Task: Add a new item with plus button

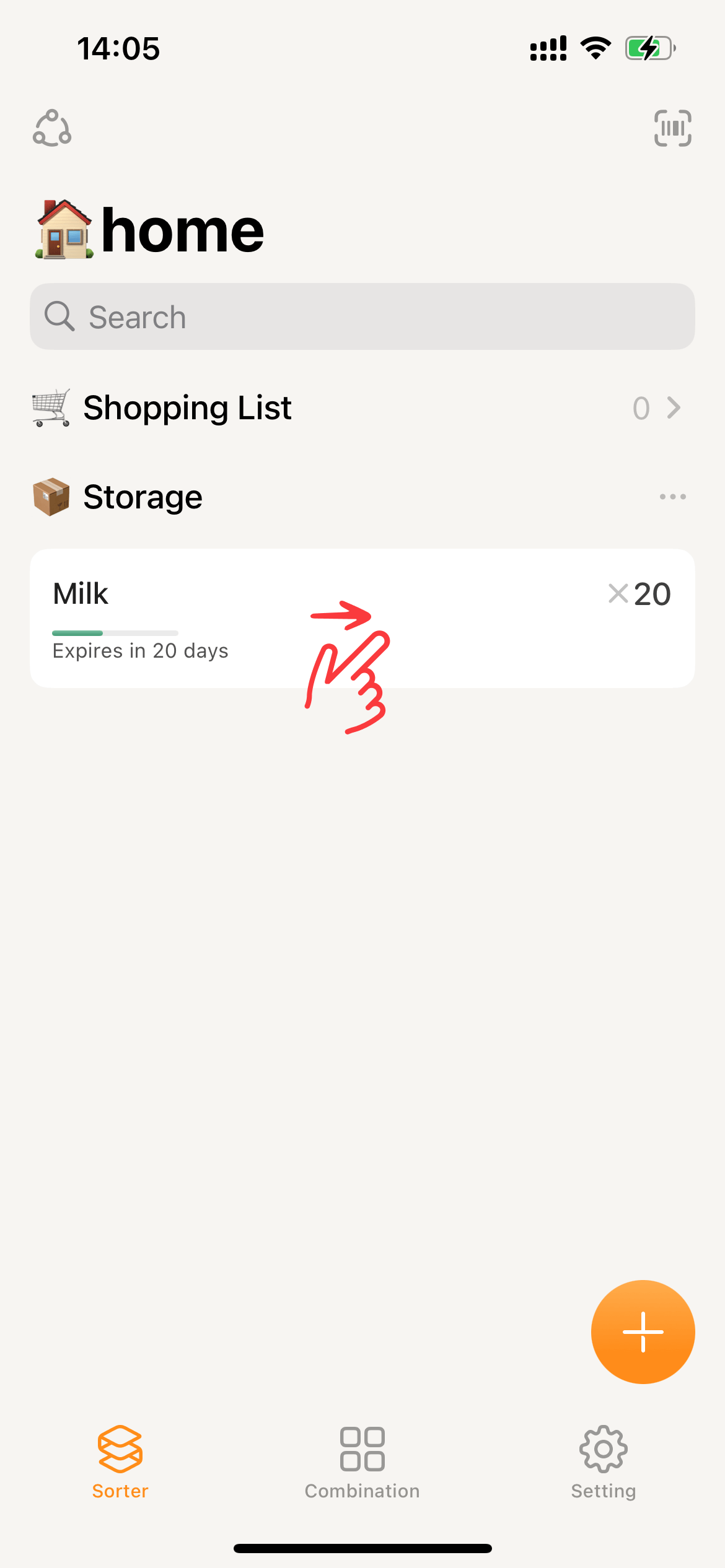Action: tap(643, 1331)
